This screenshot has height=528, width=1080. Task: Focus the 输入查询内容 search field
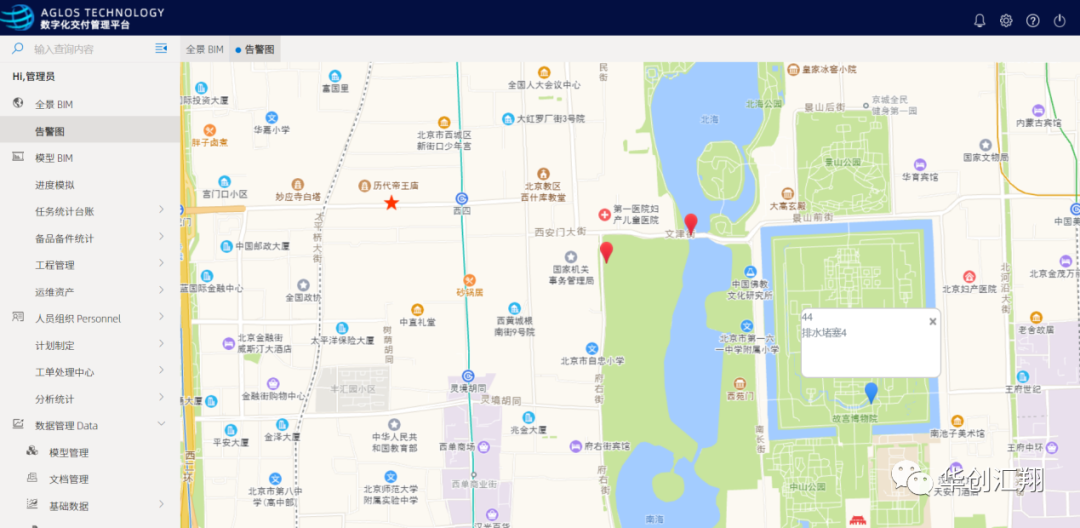85,49
